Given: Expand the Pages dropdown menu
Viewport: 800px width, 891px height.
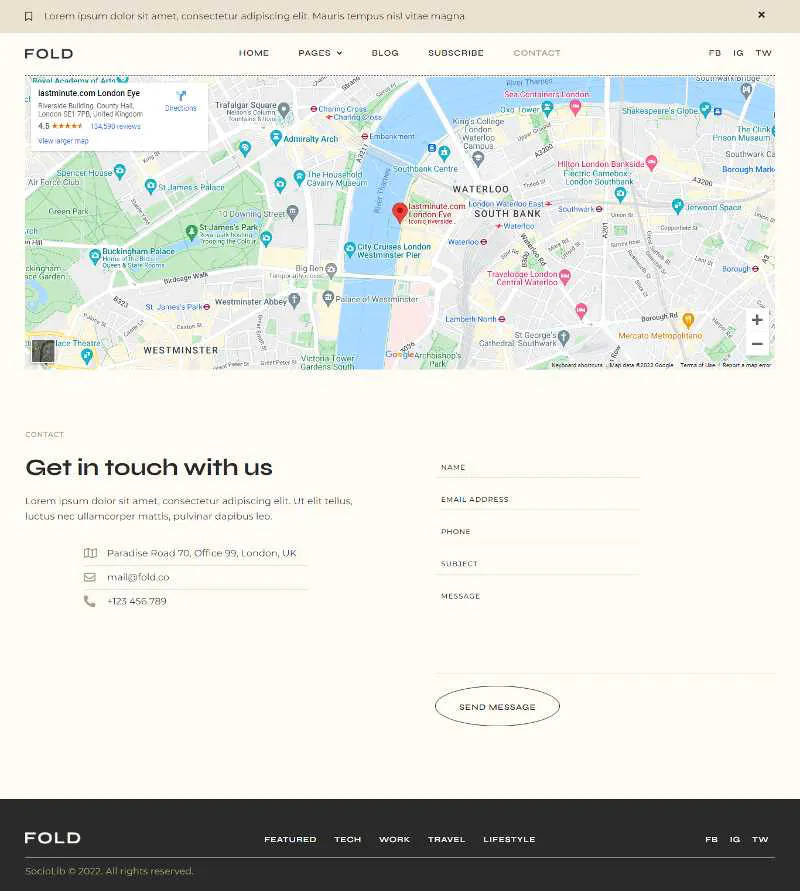Looking at the screenshot, I should tap(320, 53).
